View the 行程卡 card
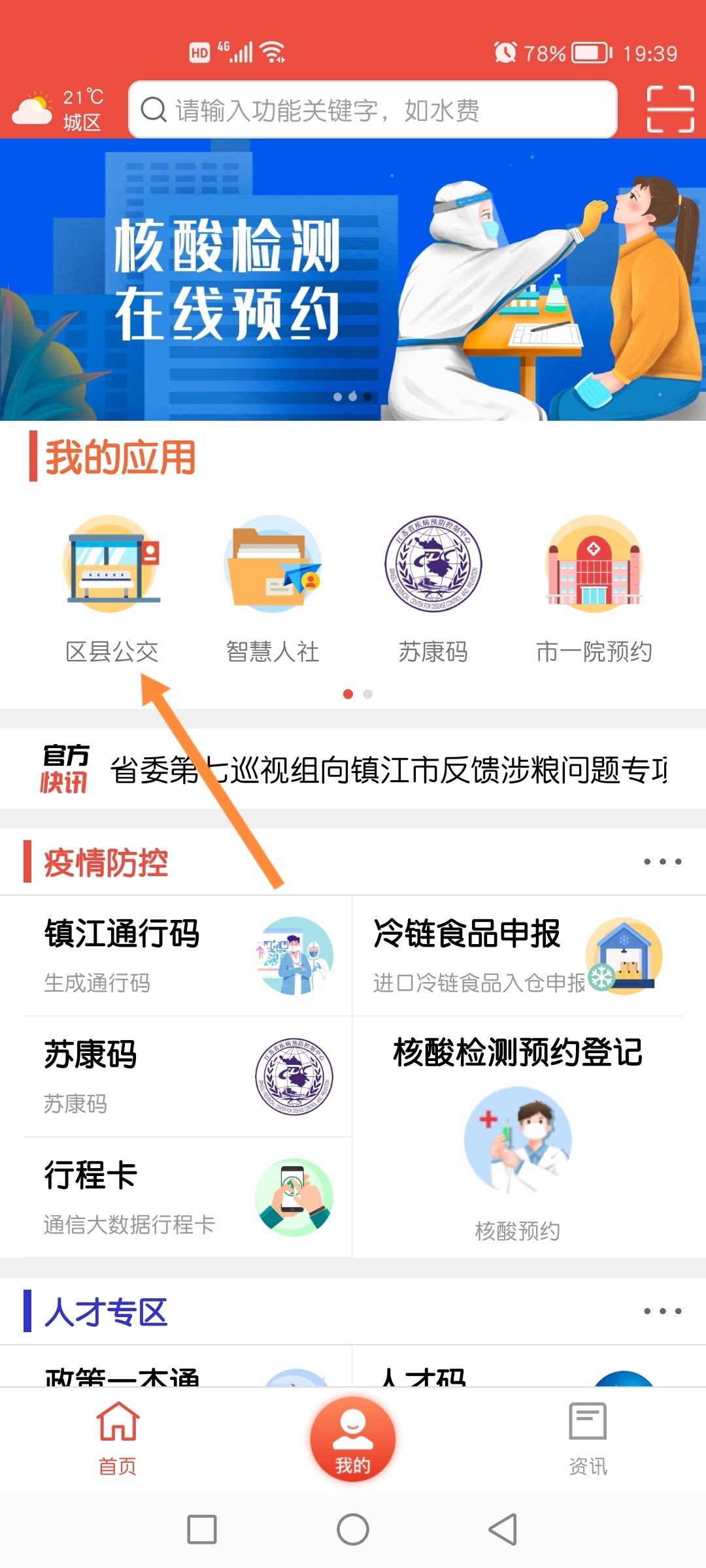The height and width of the screenshot is (1568, 706). point(188,1197)
